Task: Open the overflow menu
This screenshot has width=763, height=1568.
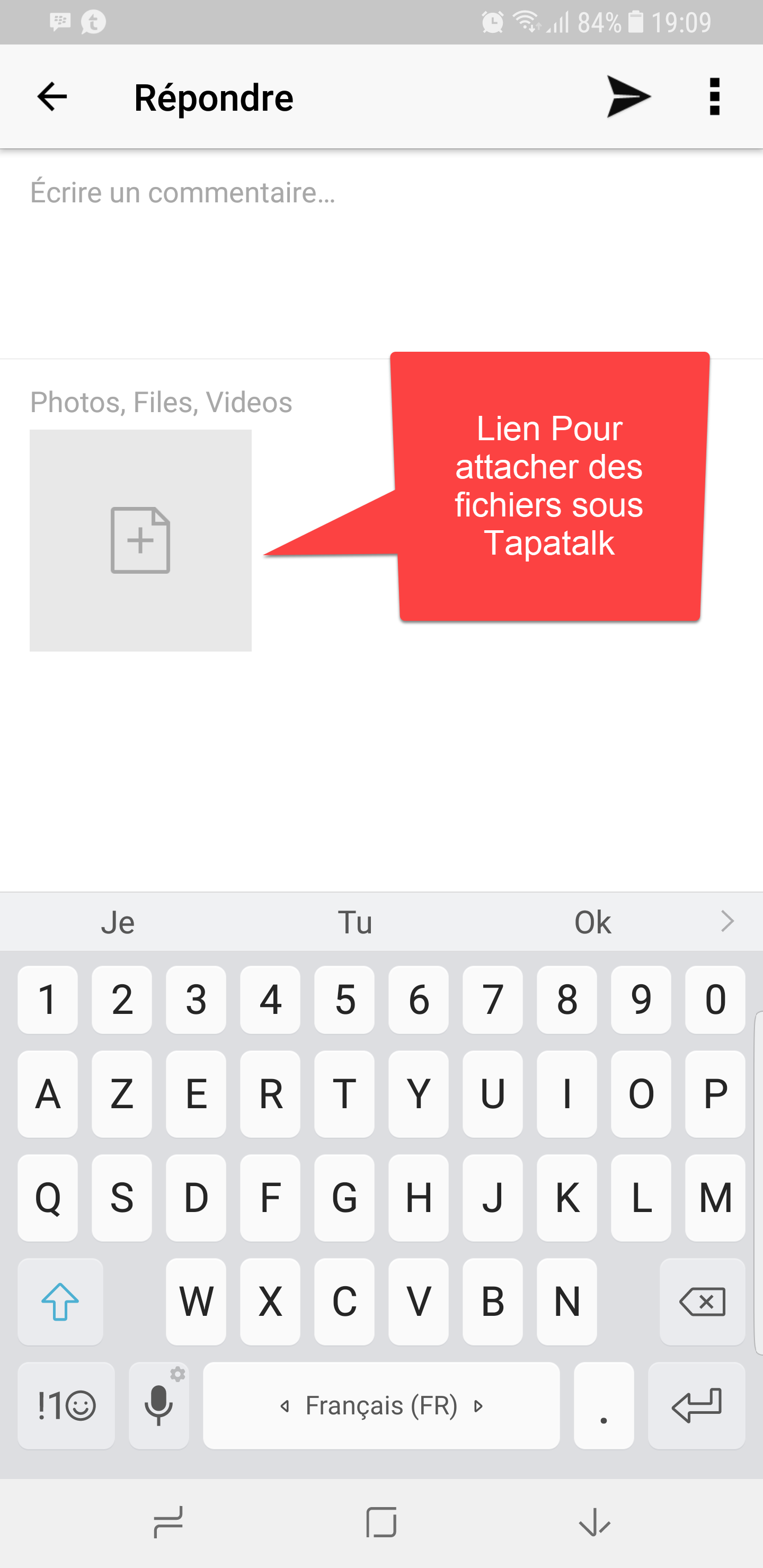Action: click(x=714, y=97)
